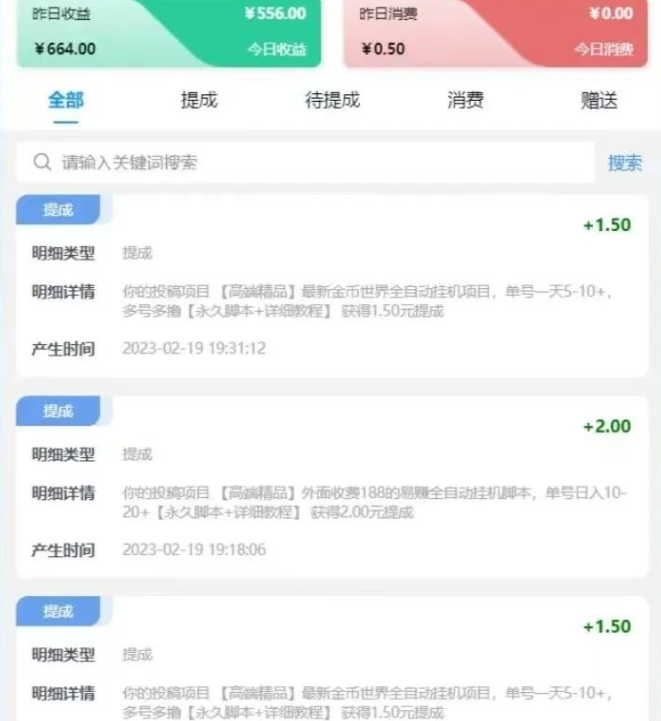Switch to the 提成 tab

199,100
